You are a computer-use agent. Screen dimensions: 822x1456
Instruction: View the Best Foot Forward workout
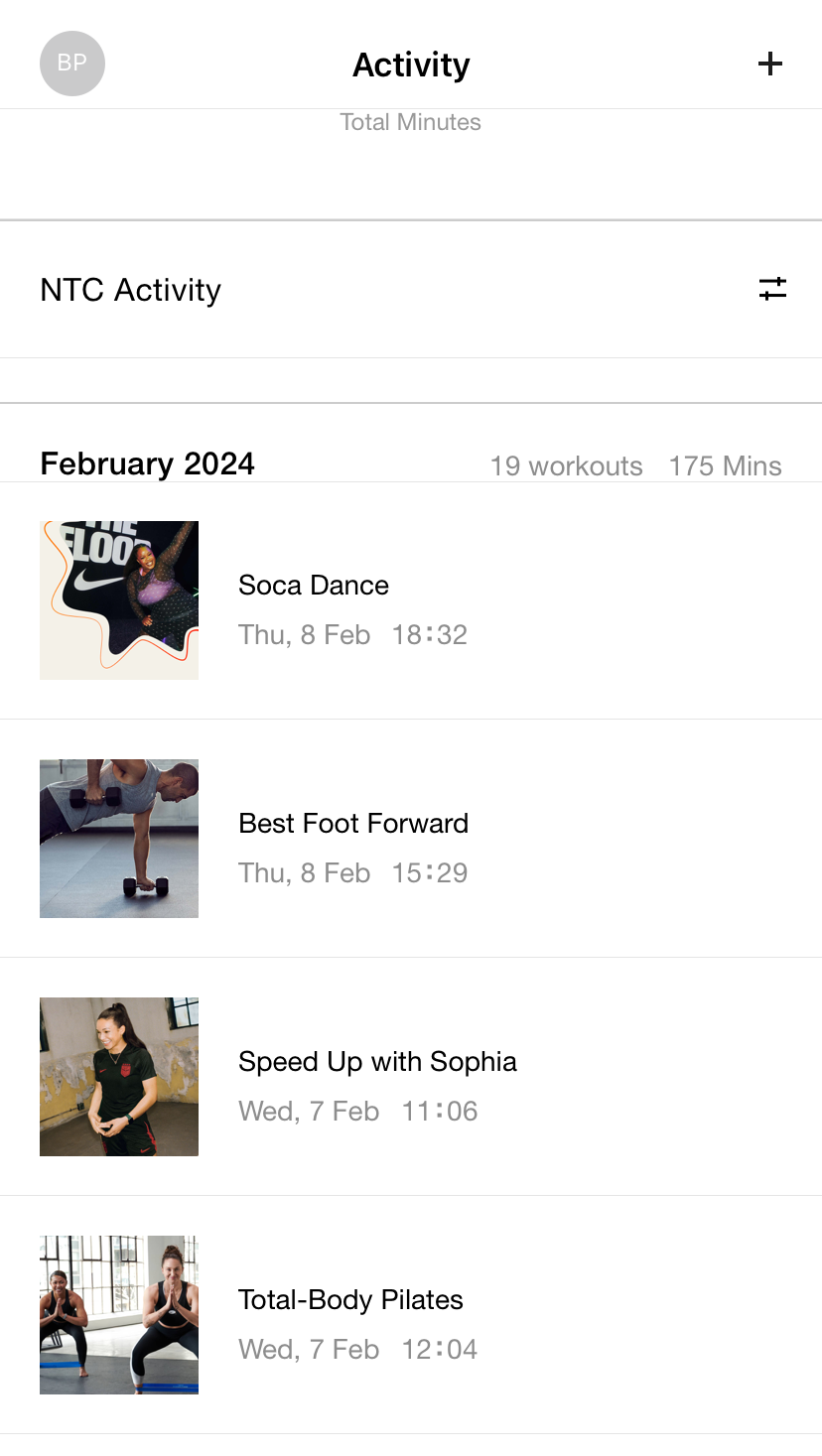point(352,839)
